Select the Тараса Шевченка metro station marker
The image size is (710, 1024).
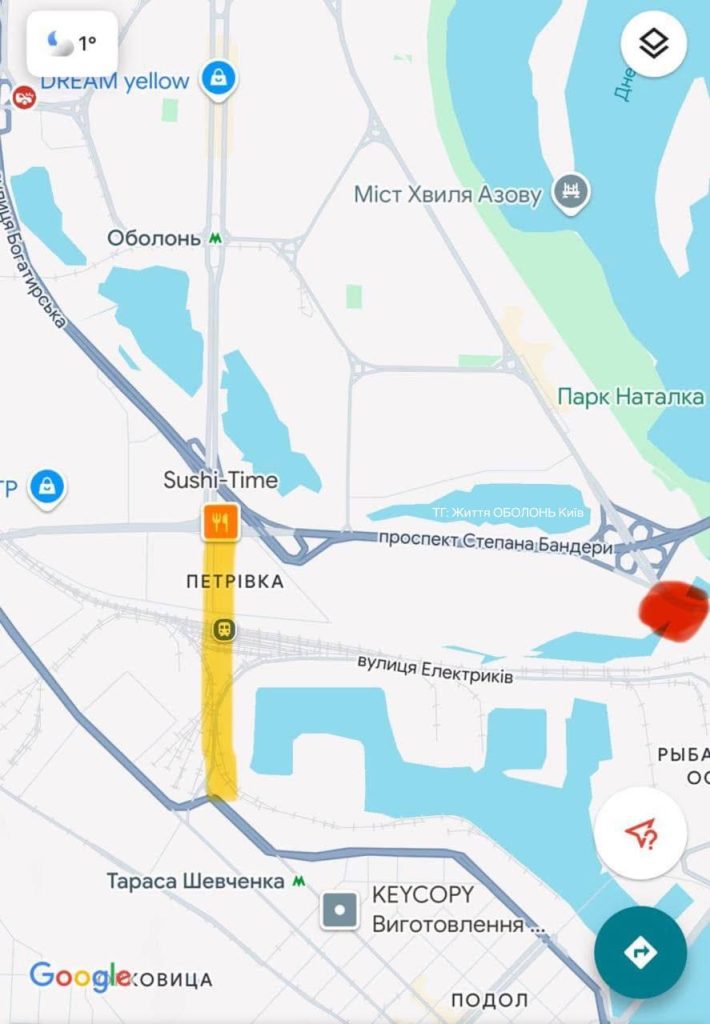pos(299,881)
